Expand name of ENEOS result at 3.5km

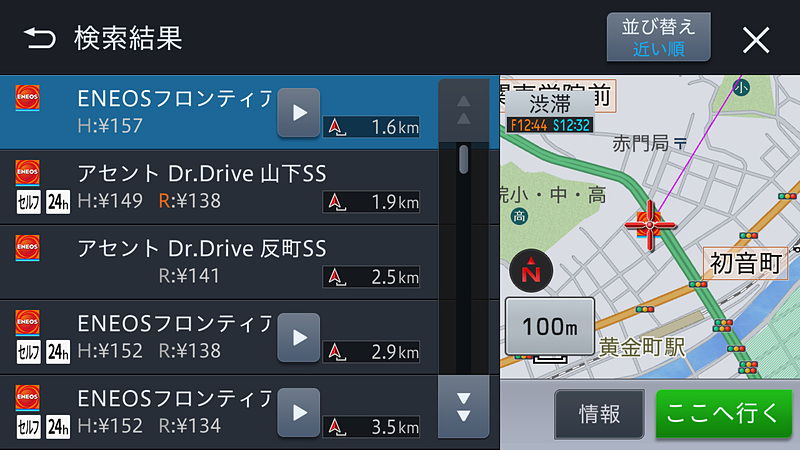(x=298, y=411)
